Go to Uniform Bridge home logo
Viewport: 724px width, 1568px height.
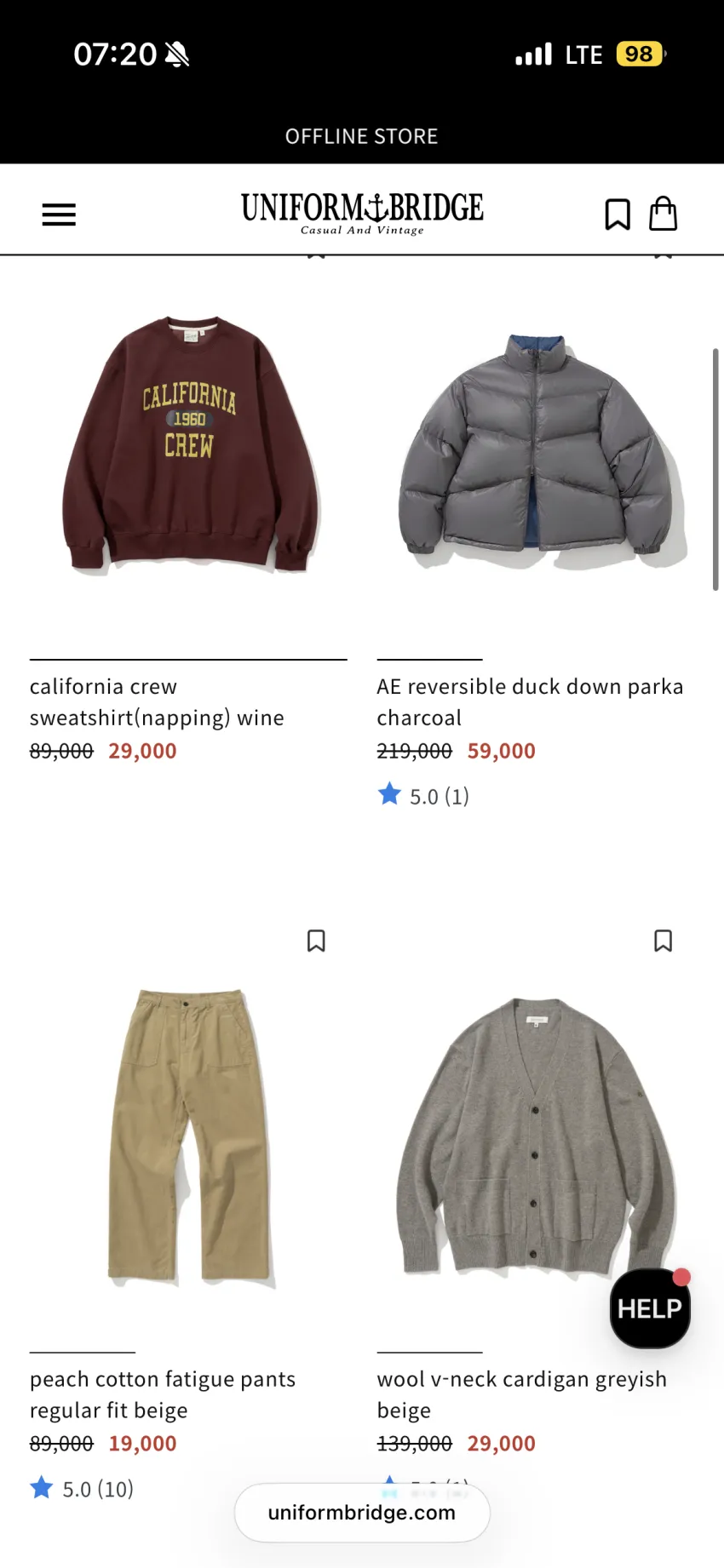pyautogui.click(x=362, y=212)
